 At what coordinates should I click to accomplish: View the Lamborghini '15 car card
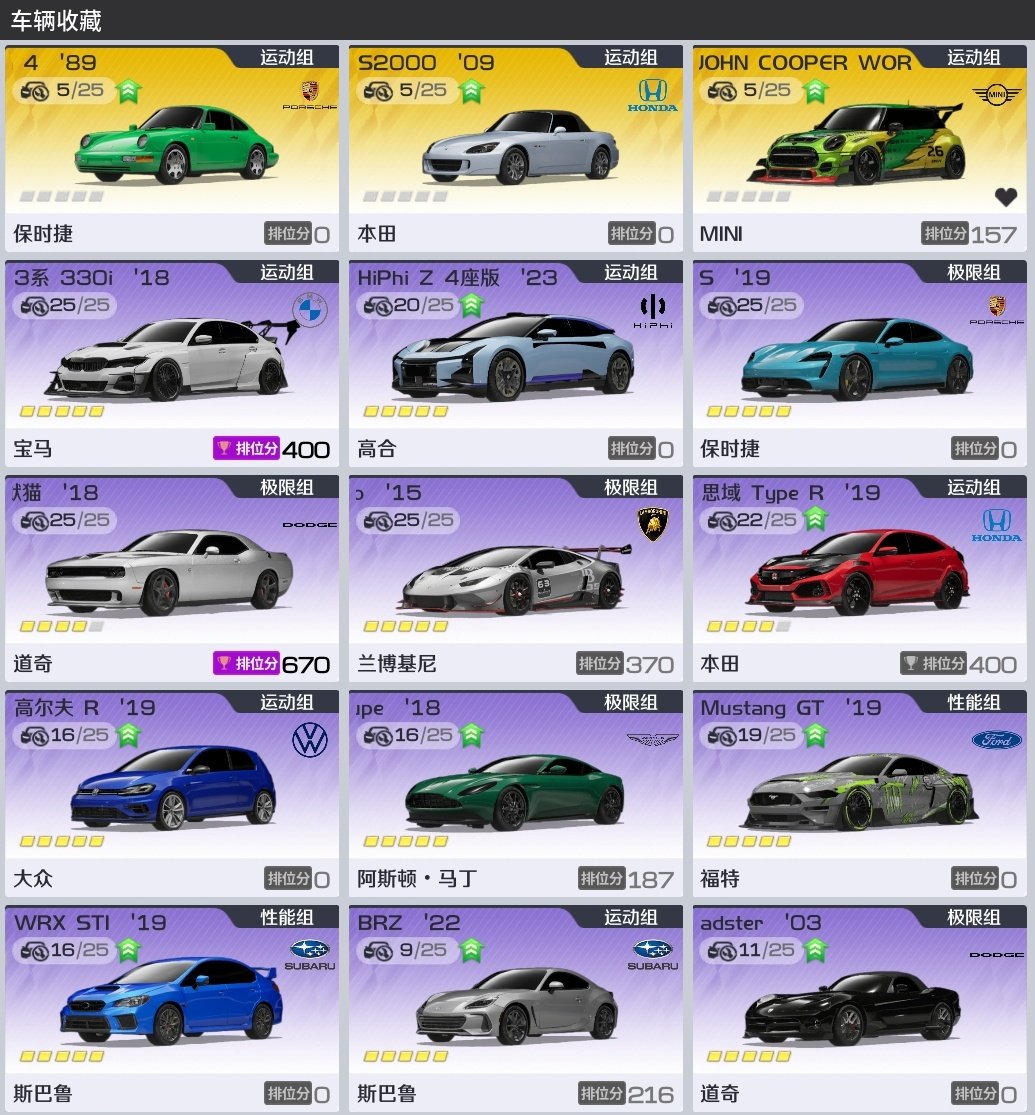pyautogui.click(x=516, y=578)
